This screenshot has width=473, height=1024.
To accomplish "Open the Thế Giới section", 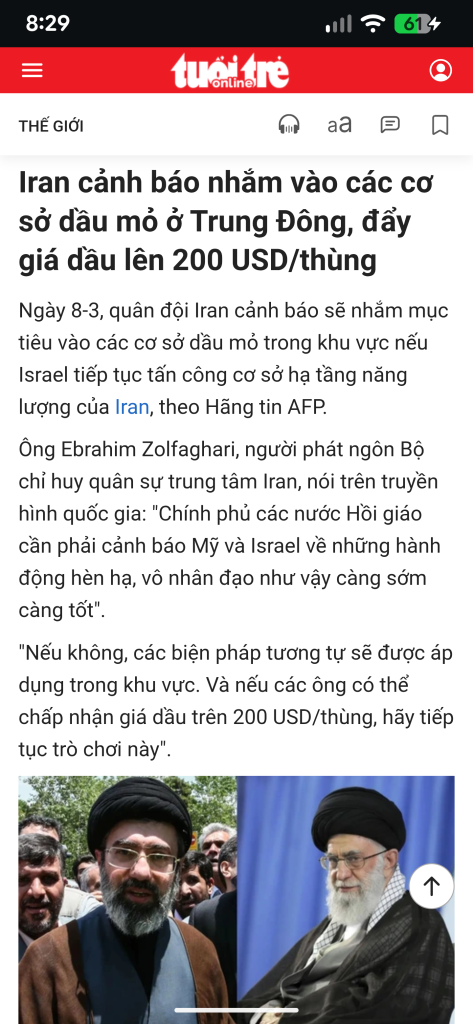I will tap(51, 126).
